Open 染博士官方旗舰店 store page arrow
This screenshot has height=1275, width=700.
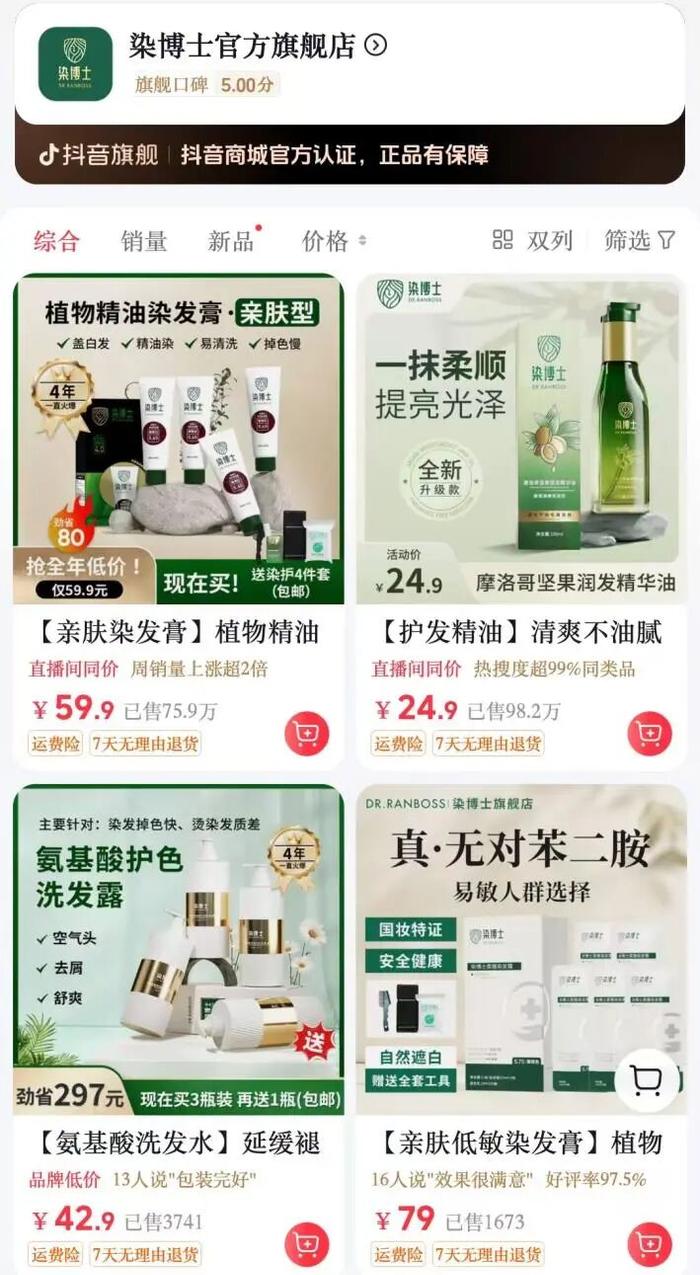pyautogui.click(x=375, y=45)
